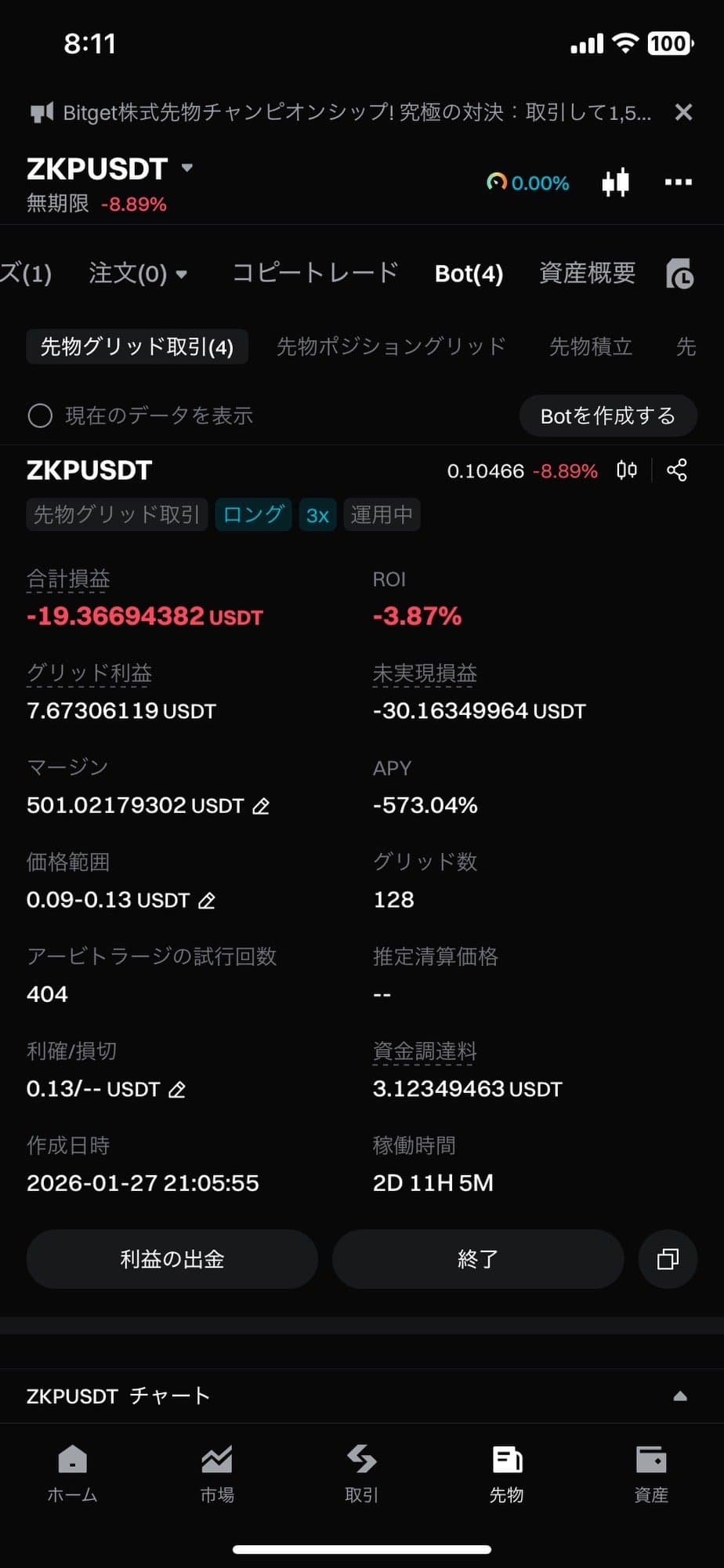Switch to the 注文(0) tab
The image size is (724, 1568).
tap(138, 274)
